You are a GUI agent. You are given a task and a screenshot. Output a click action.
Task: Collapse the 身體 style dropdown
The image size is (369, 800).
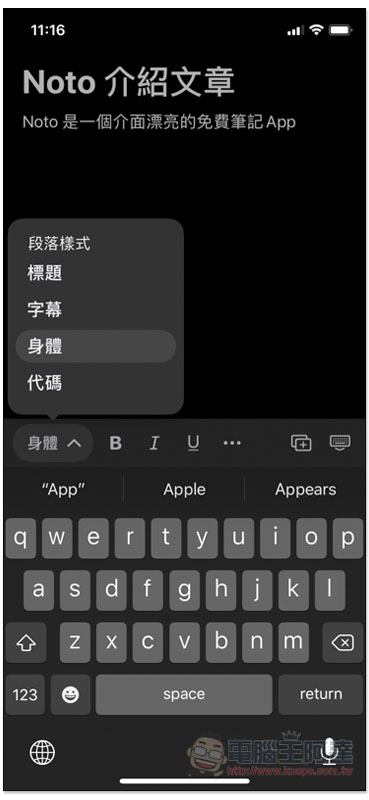click(x=53, y=443)
